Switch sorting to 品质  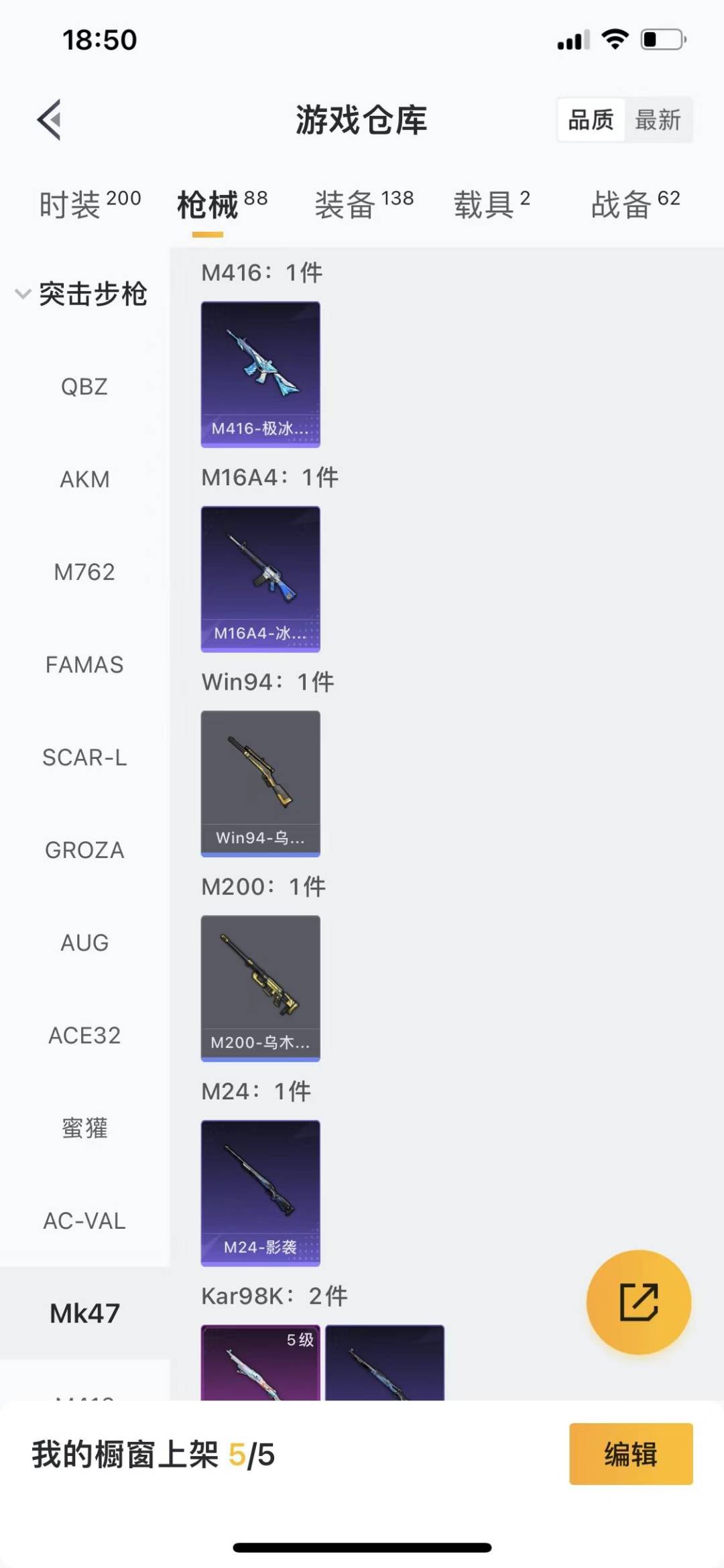coord(590,119)
